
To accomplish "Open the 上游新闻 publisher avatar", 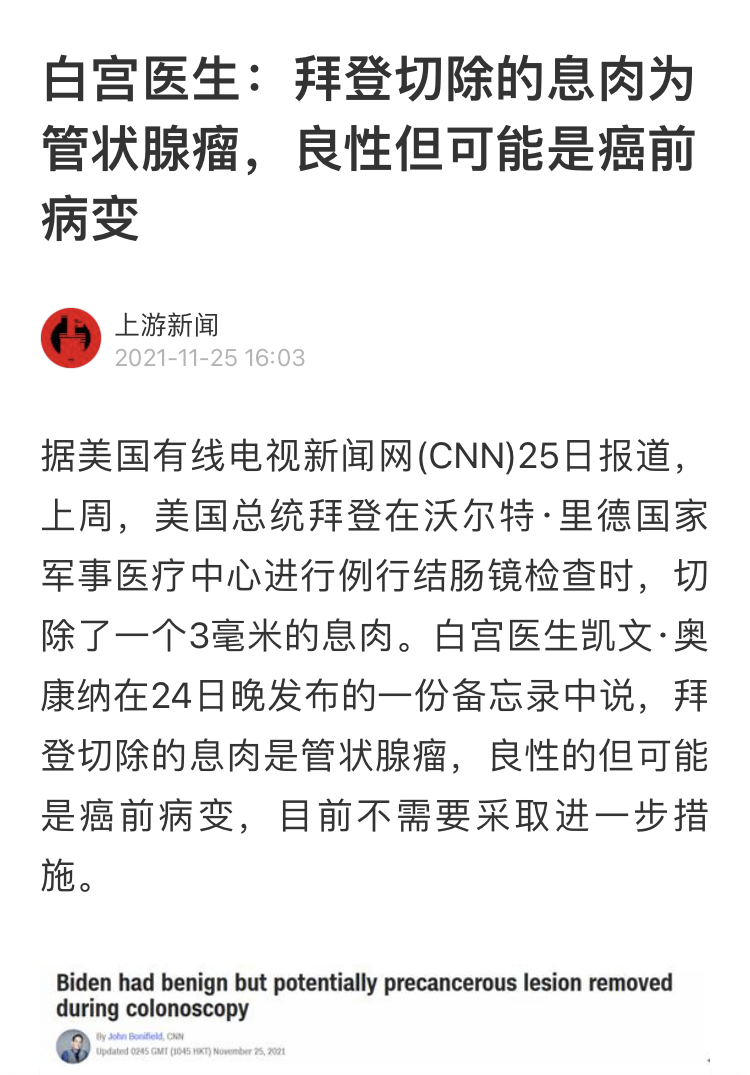I will [x=71, y=338].
